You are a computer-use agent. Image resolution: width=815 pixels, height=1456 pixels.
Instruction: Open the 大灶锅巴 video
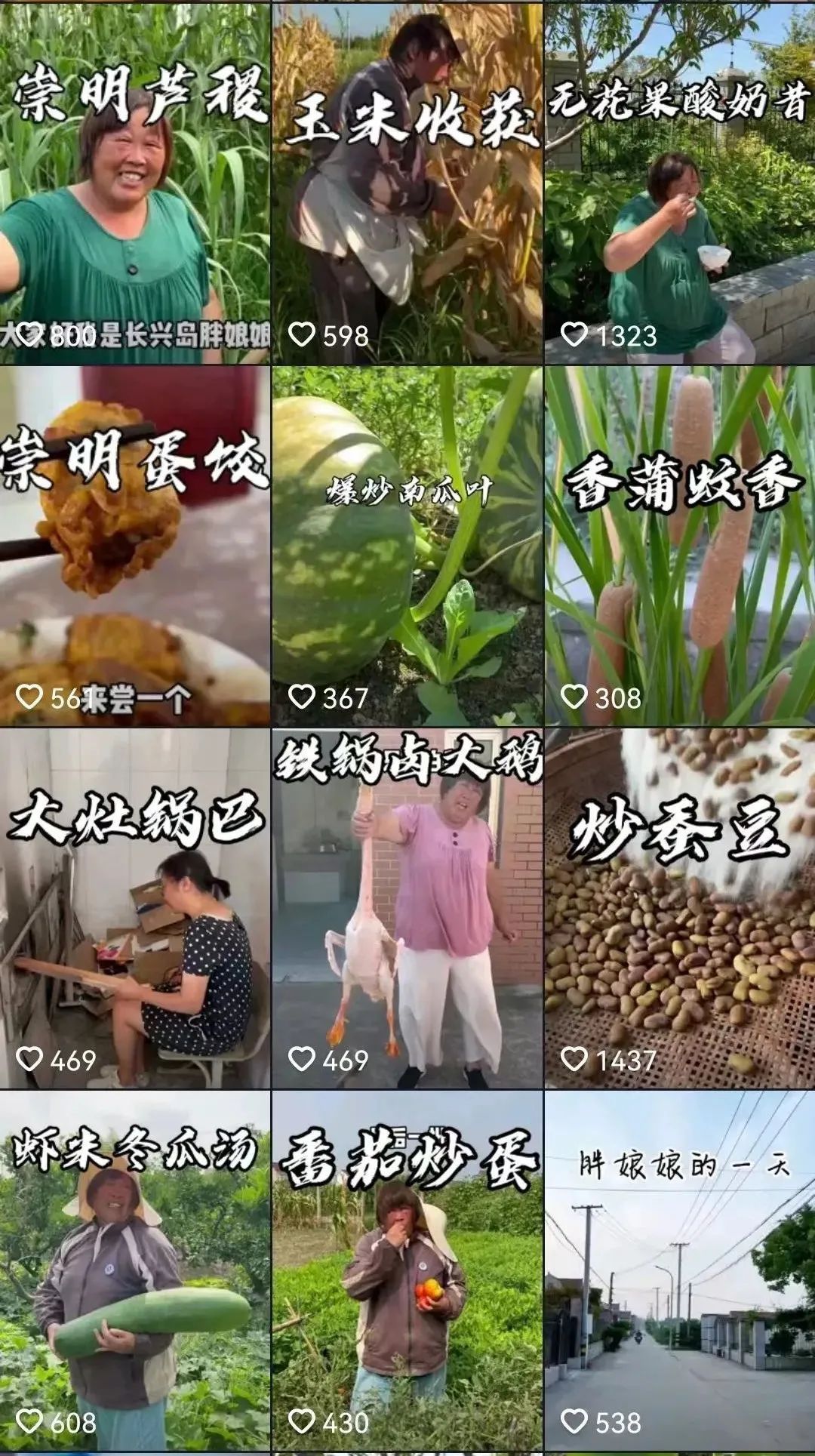[135, 909]
